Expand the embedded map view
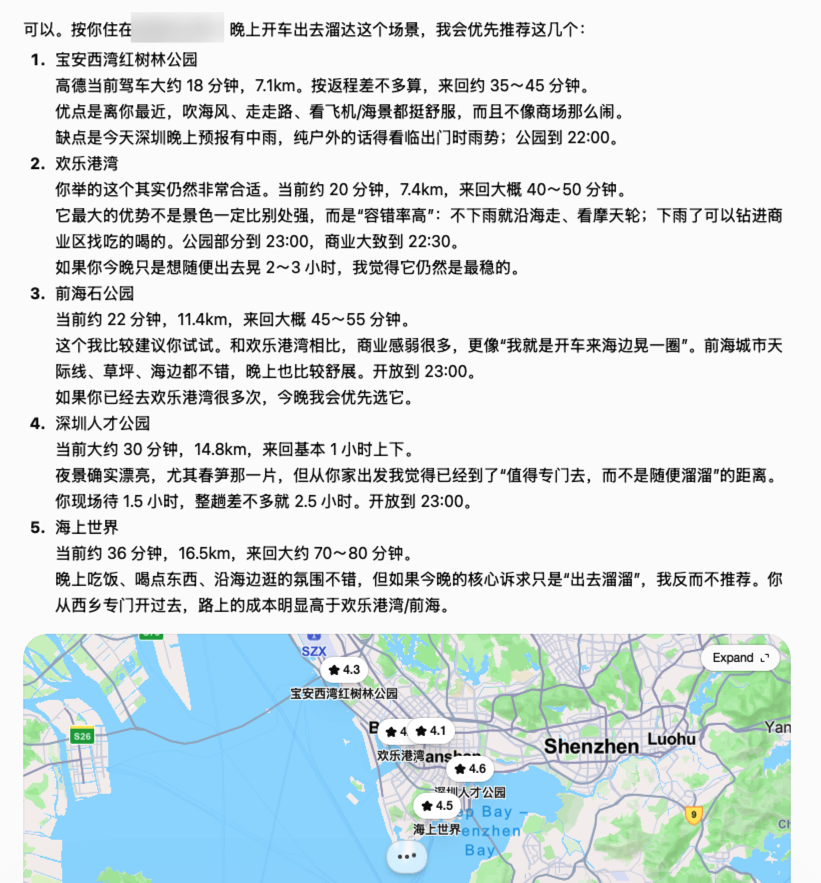821x883 pixels. coord(740,658)
